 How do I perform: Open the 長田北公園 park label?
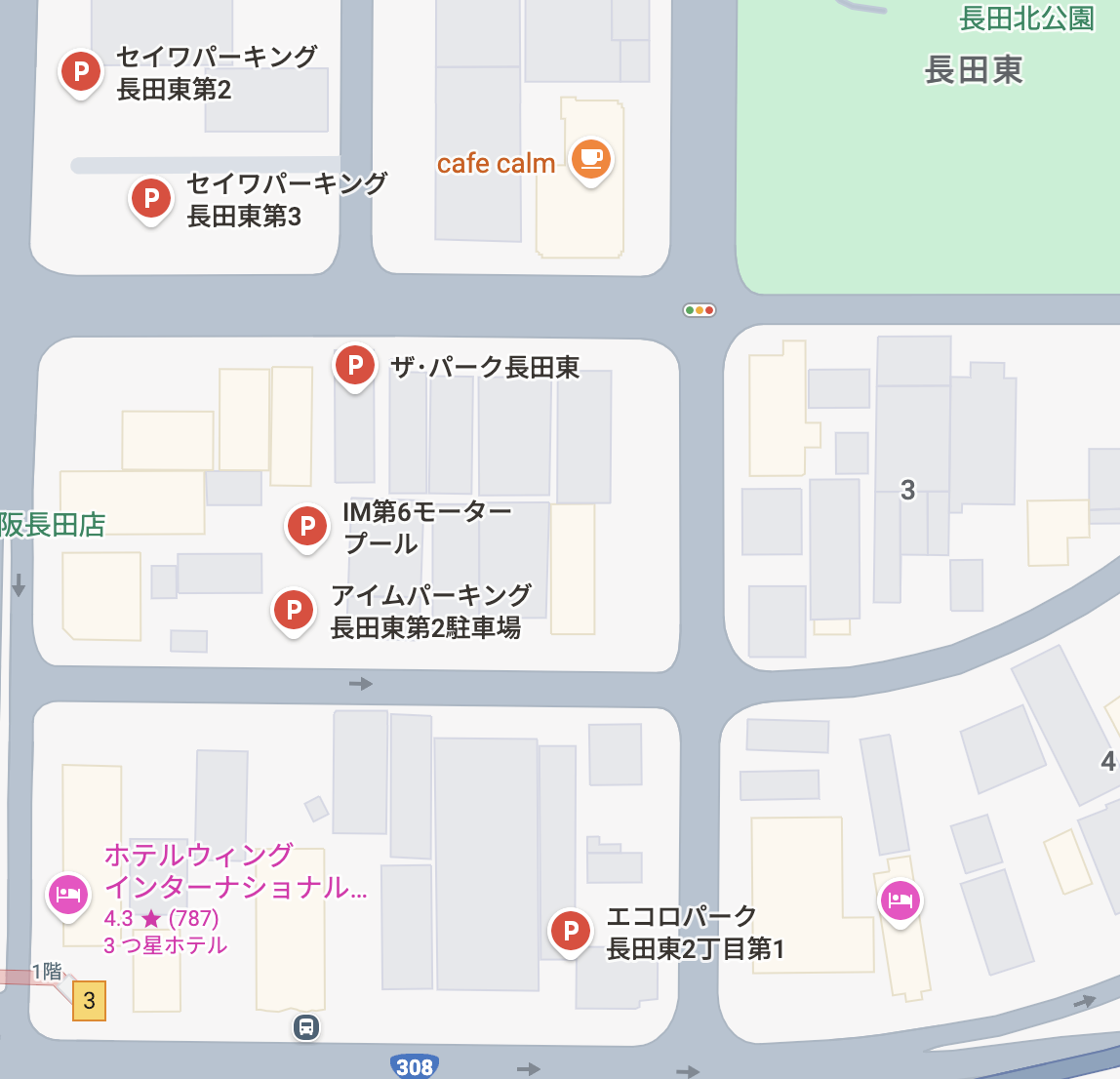point(1026,19)
